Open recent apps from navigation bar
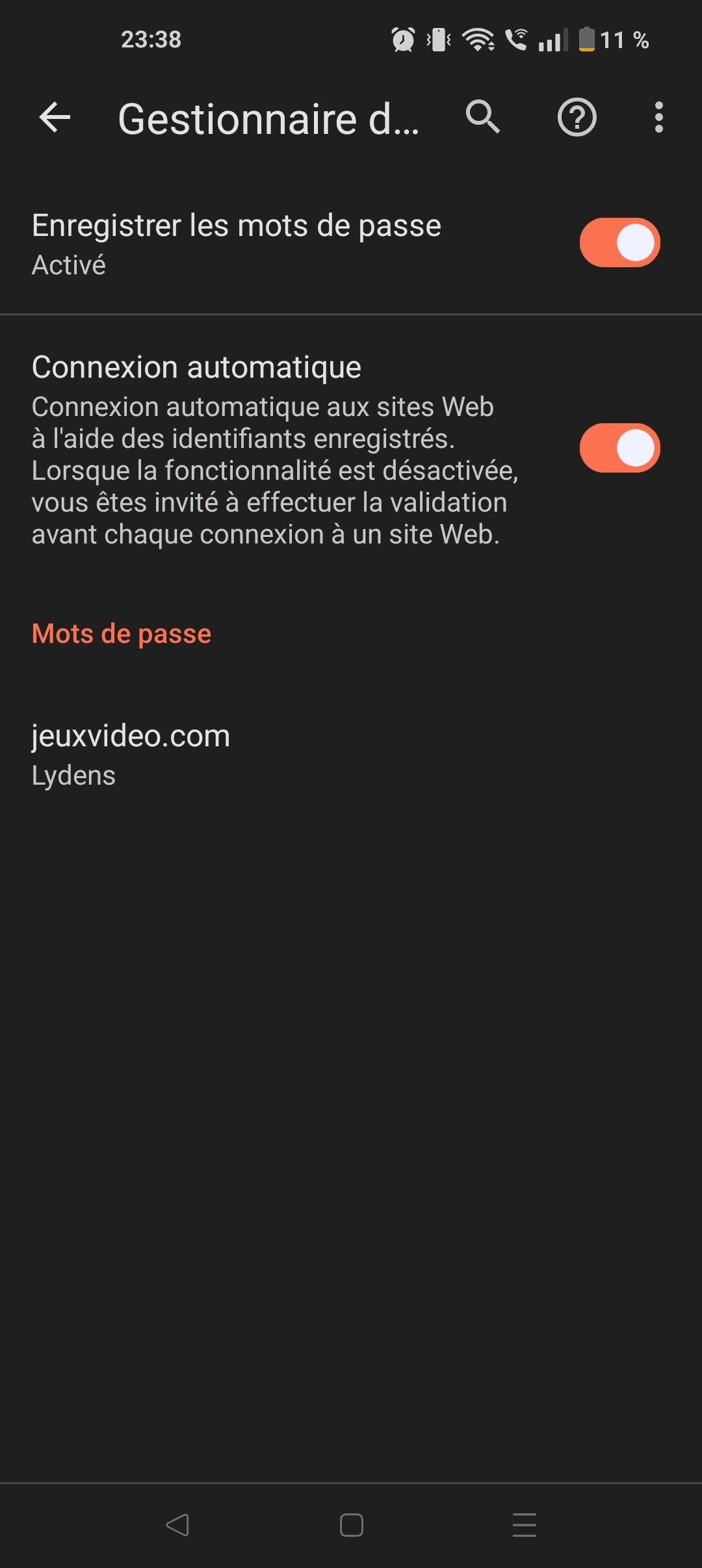 [524, 1525]
